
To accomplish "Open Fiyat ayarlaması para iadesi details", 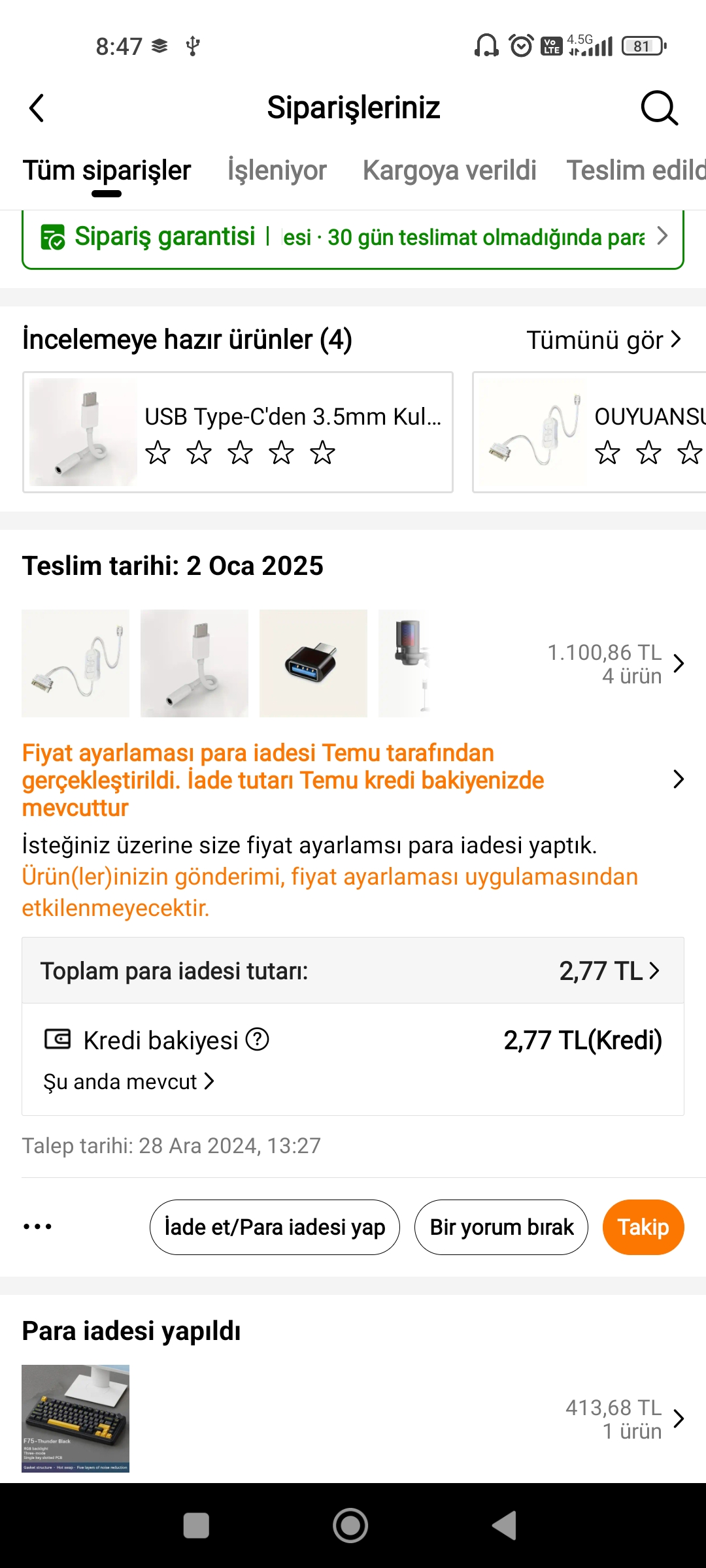I will coord(353,779).
